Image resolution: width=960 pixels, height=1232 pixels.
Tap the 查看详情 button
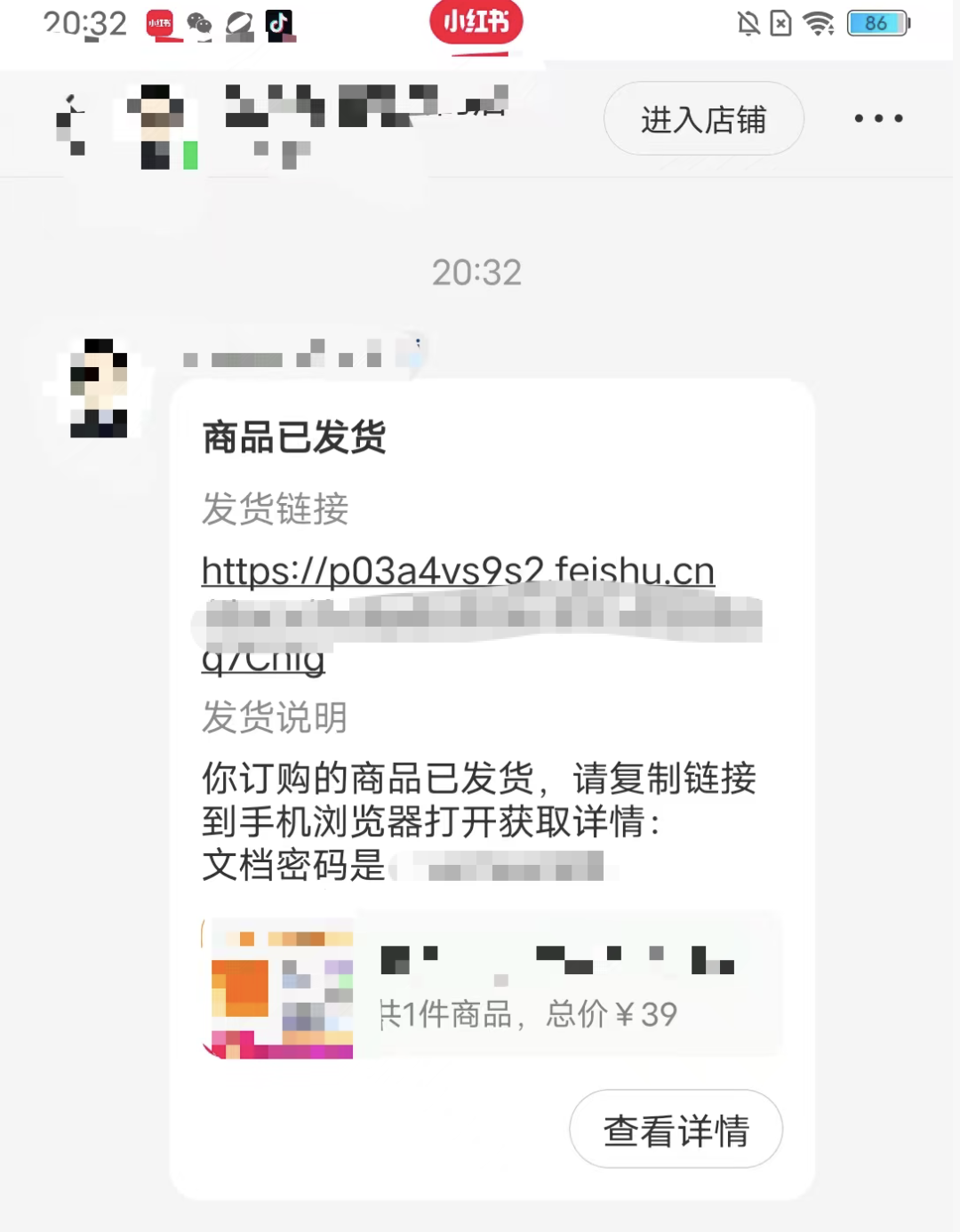pos(676,1129)
